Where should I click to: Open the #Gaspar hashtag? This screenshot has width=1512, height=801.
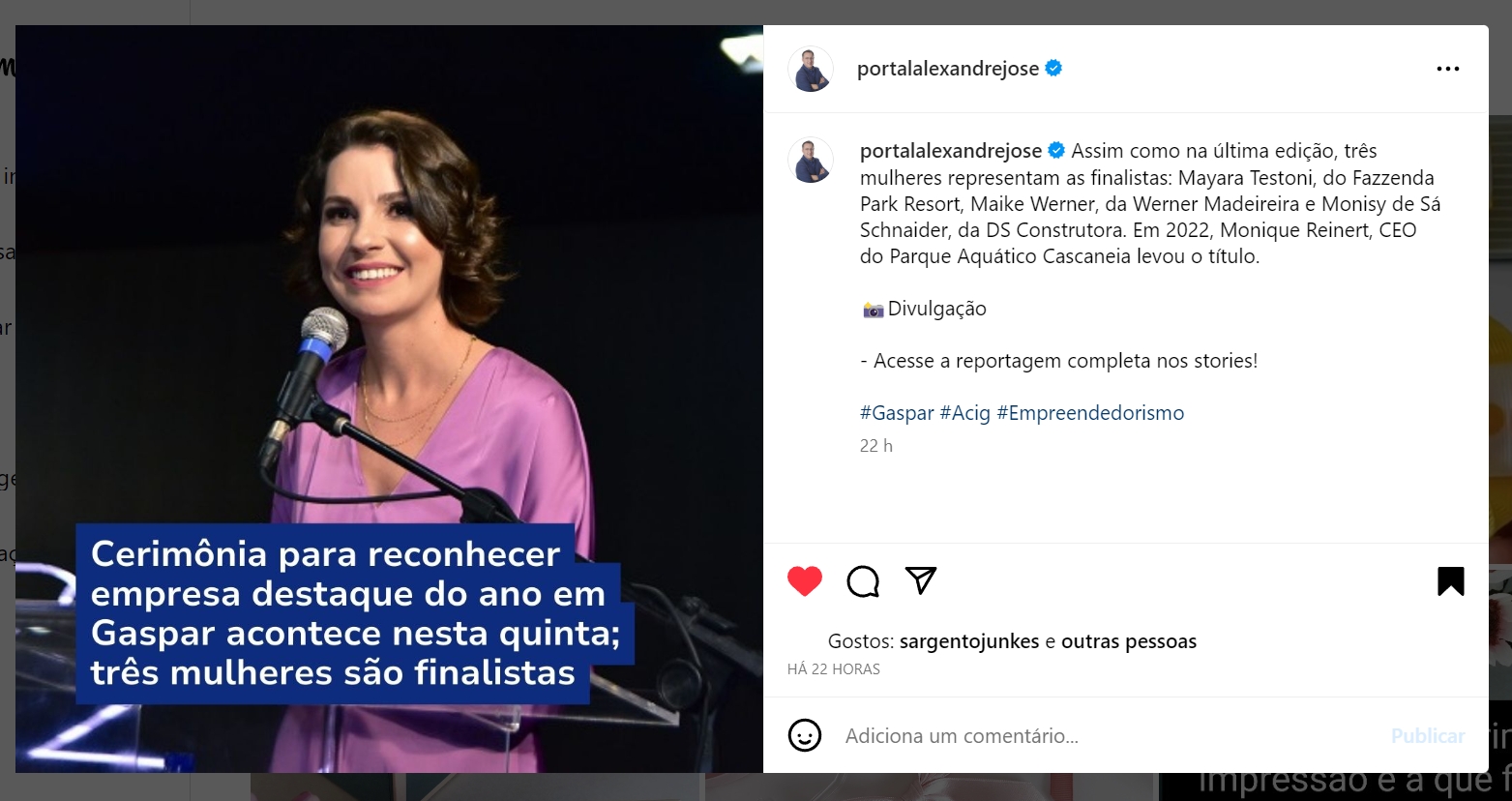(x=897, y=413)
